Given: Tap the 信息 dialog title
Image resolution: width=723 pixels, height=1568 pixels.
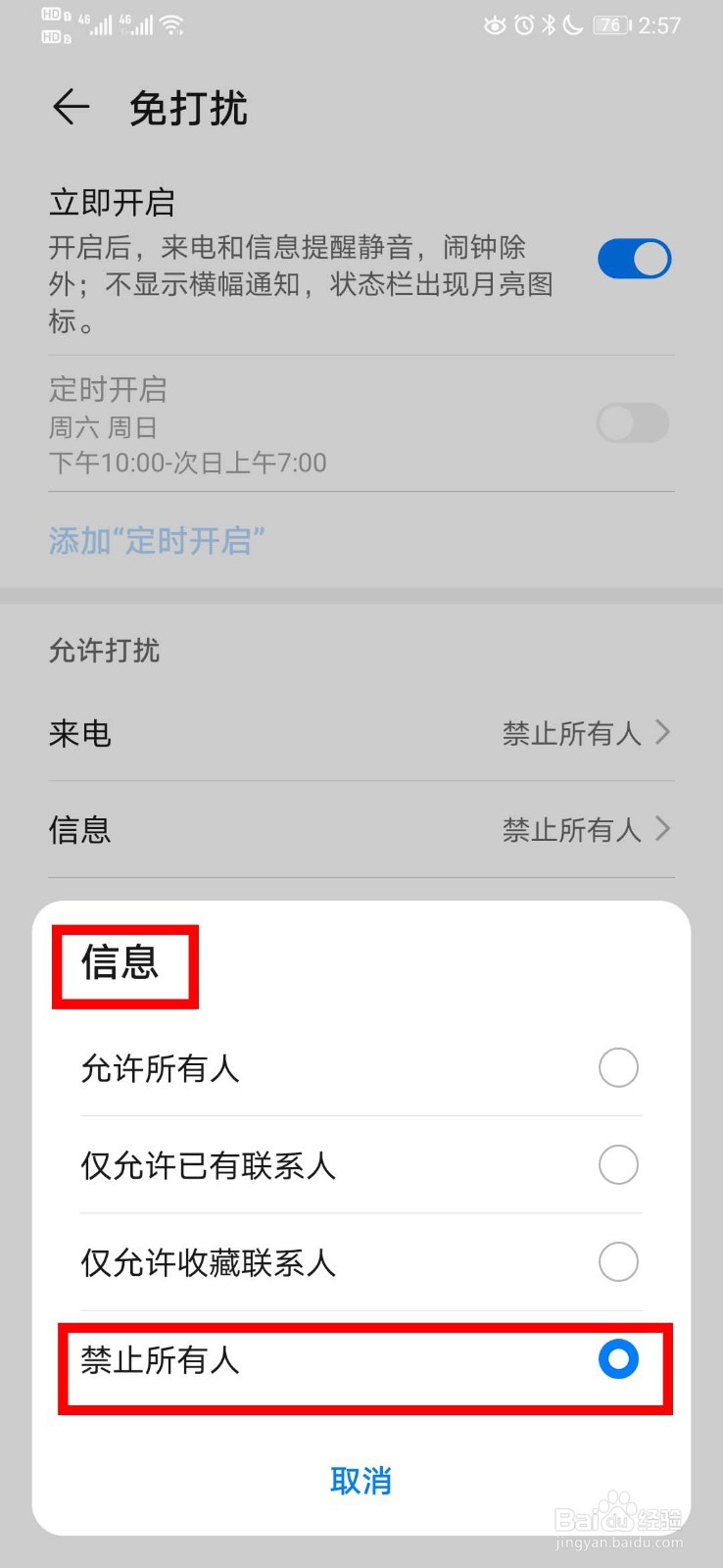Looking at the screenshot, I should click(x=123, y=965).
